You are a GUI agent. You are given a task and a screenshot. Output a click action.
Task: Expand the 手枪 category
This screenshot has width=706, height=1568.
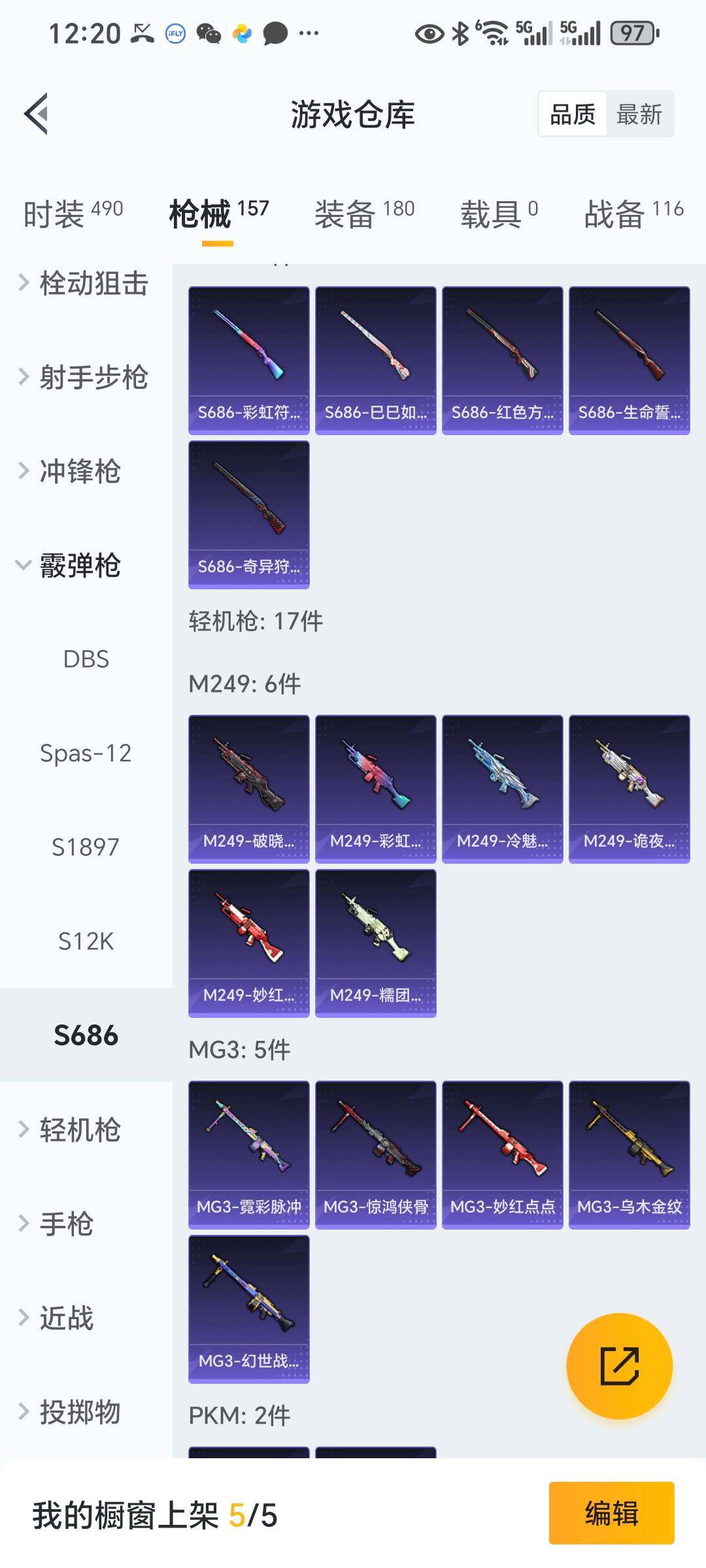coord(65,1224)
